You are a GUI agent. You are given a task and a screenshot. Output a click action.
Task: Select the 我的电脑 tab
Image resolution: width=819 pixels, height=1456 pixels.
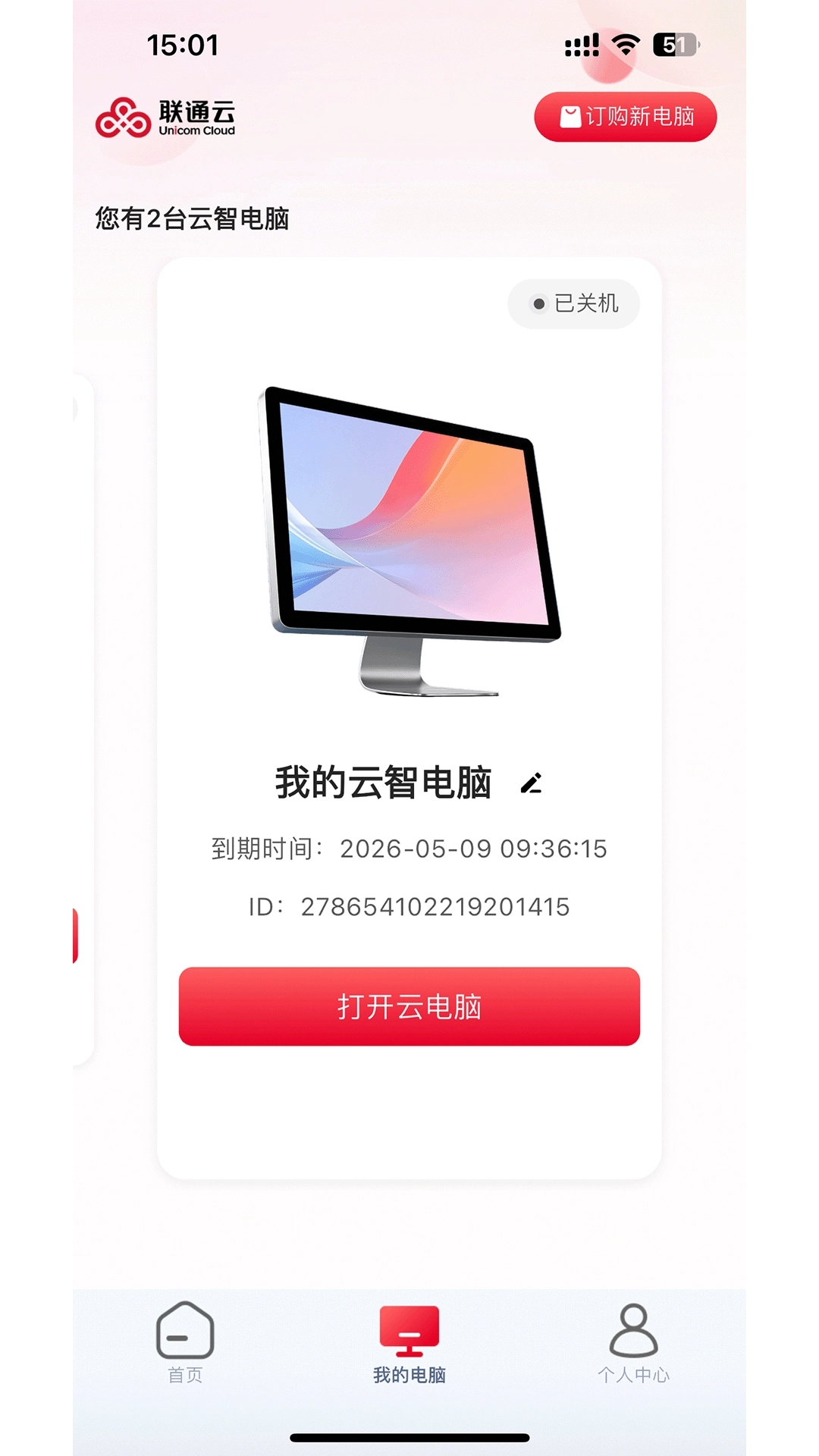[409, 1342]
